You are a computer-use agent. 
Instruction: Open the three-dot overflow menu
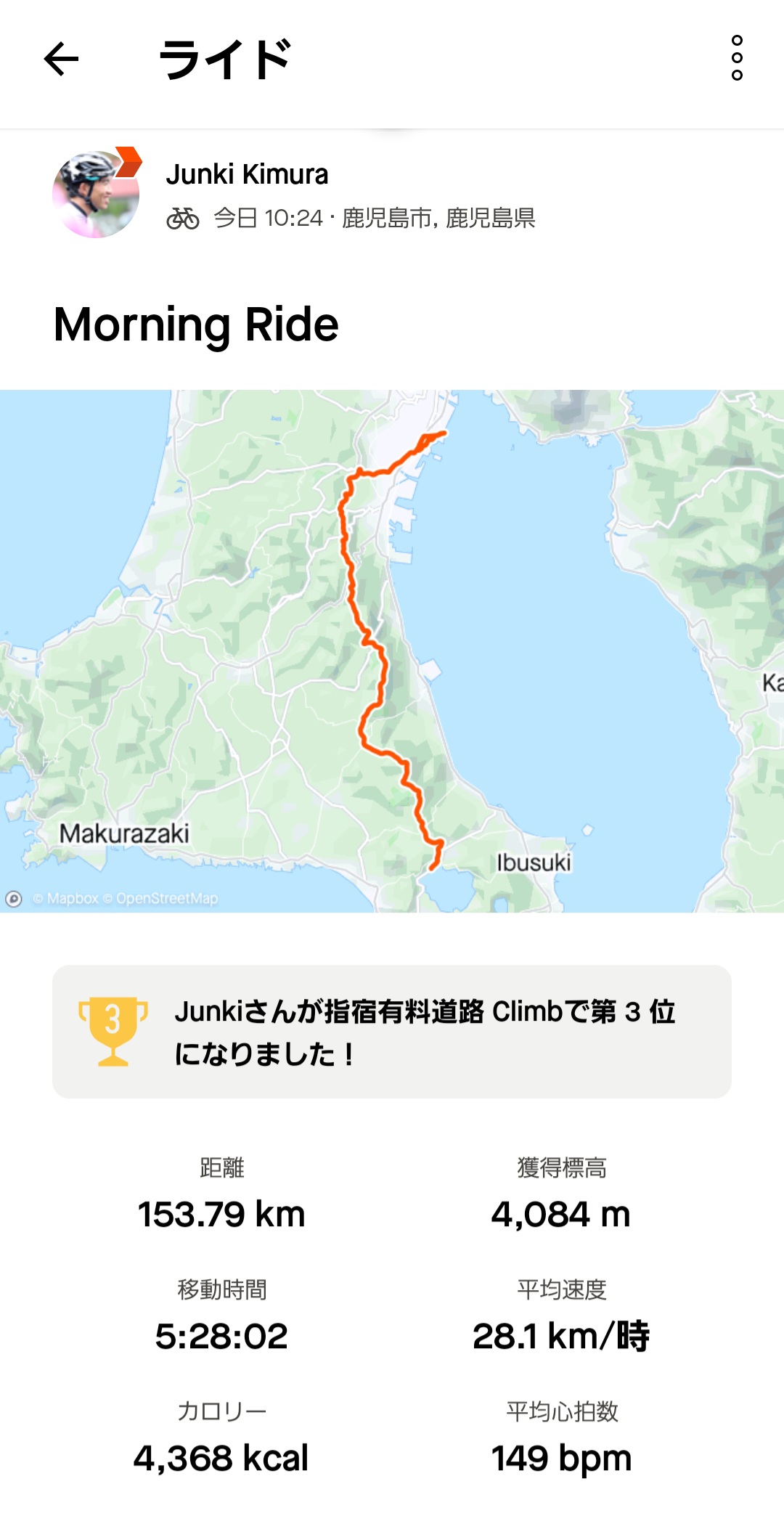click(x=737, y=58)
